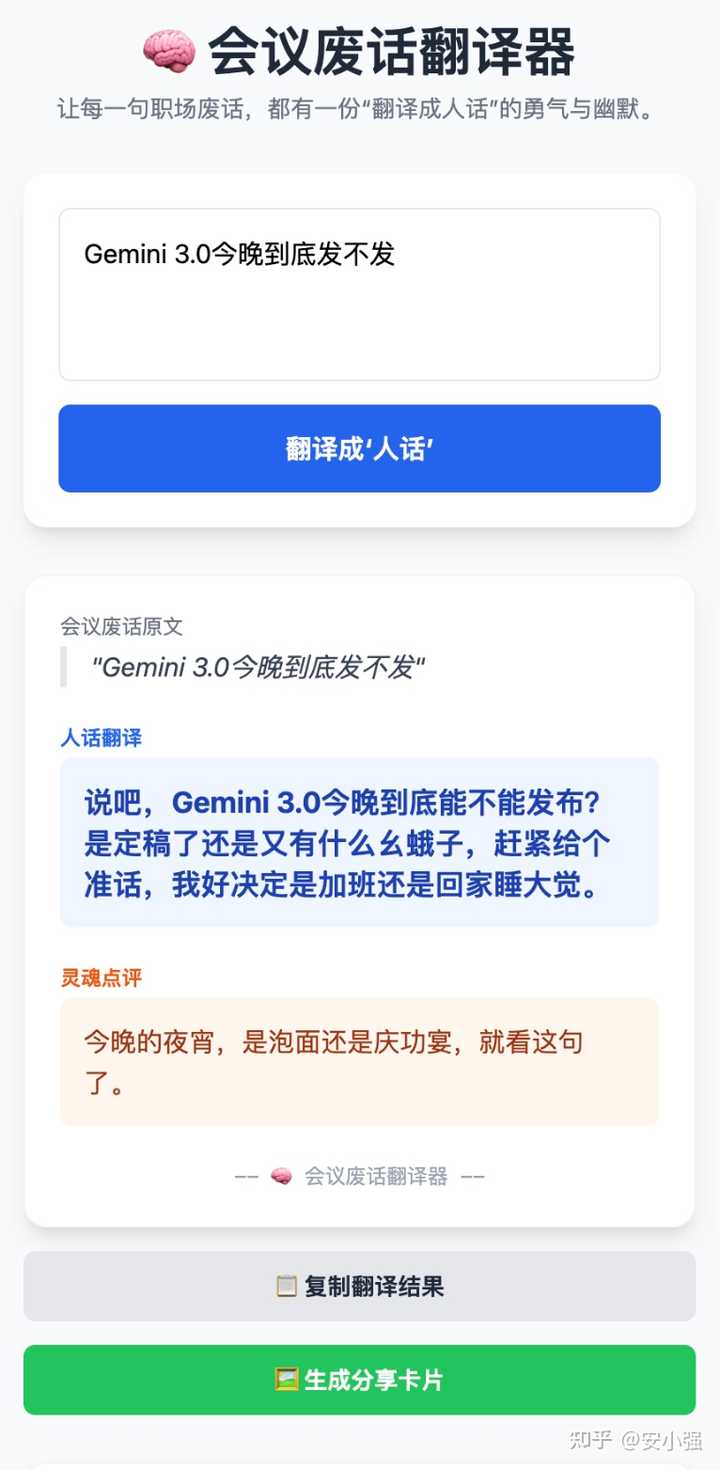Select the blue translation result box
Viewport: 720px width, 1470px height.
point(359,843)
